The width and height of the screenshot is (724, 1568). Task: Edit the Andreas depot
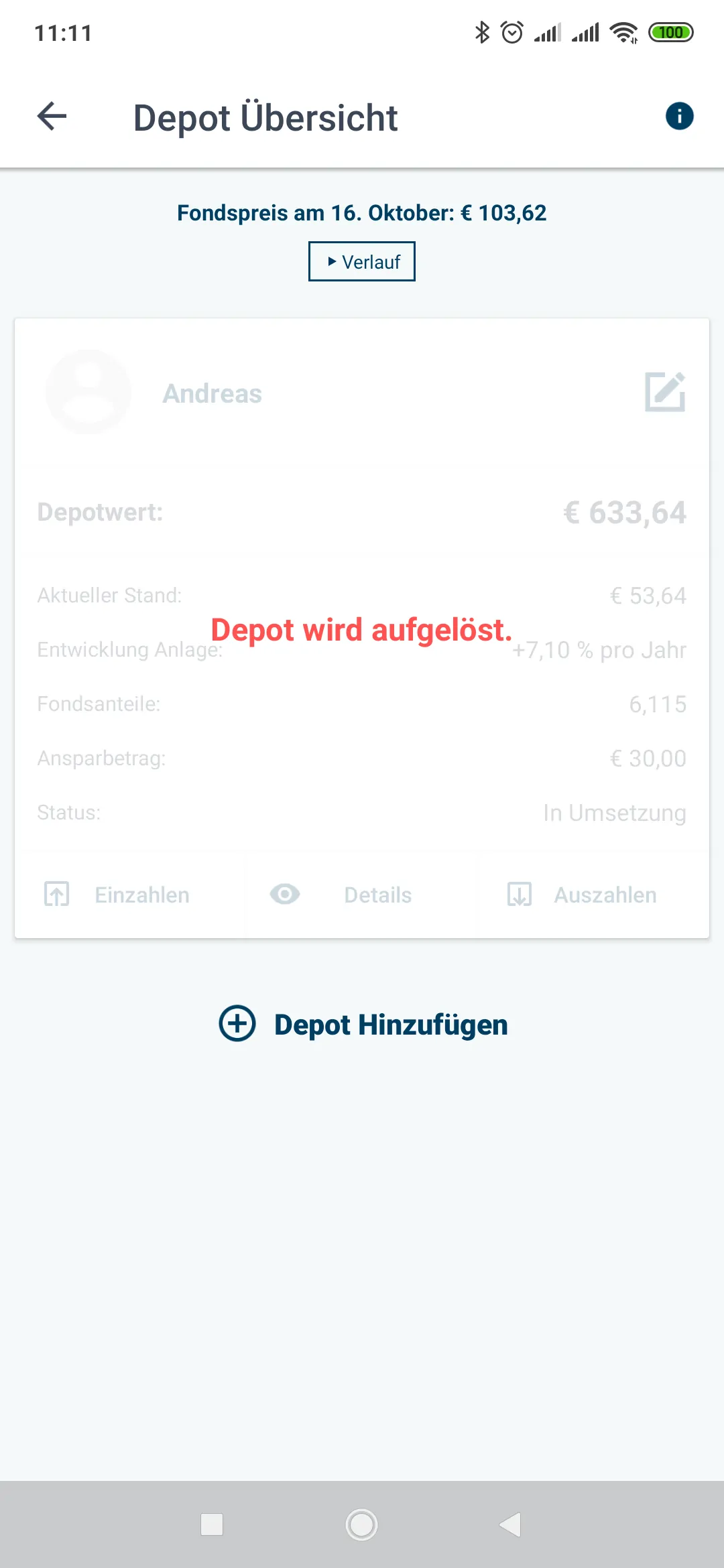click(x=665, y=392)
